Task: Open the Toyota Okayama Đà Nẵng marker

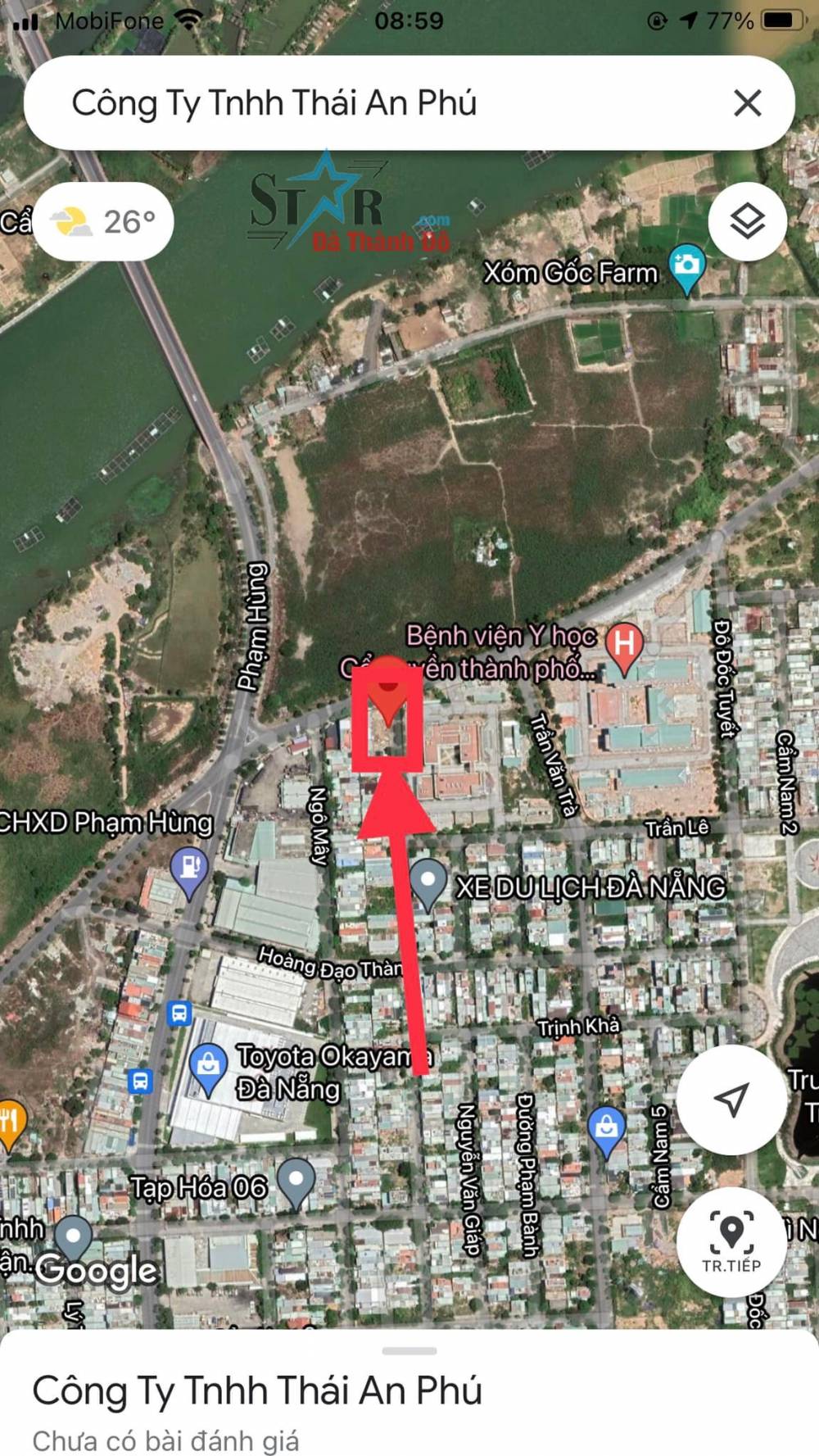Action: point(208,1068)
